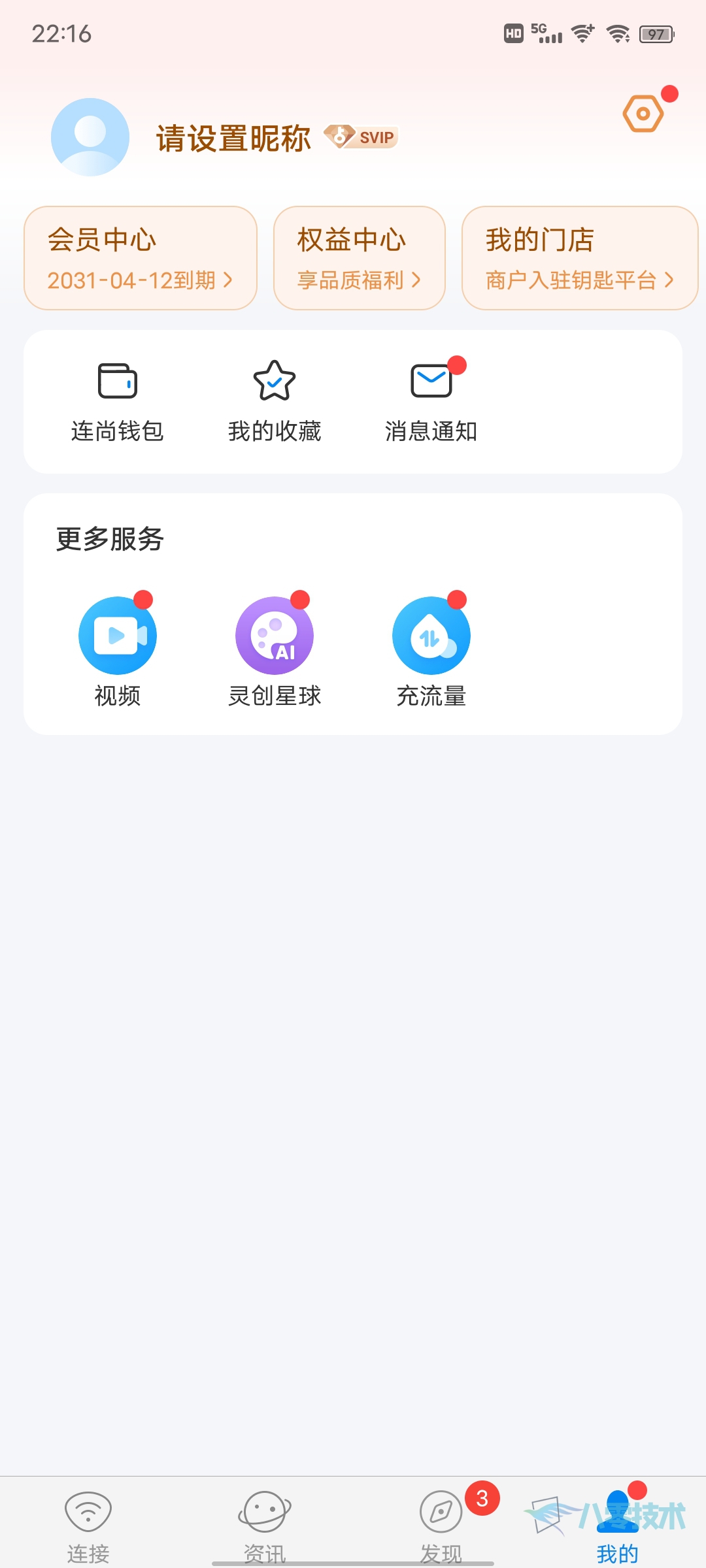
Task: Check 消息通知 messages
Action: click(431, 402)
